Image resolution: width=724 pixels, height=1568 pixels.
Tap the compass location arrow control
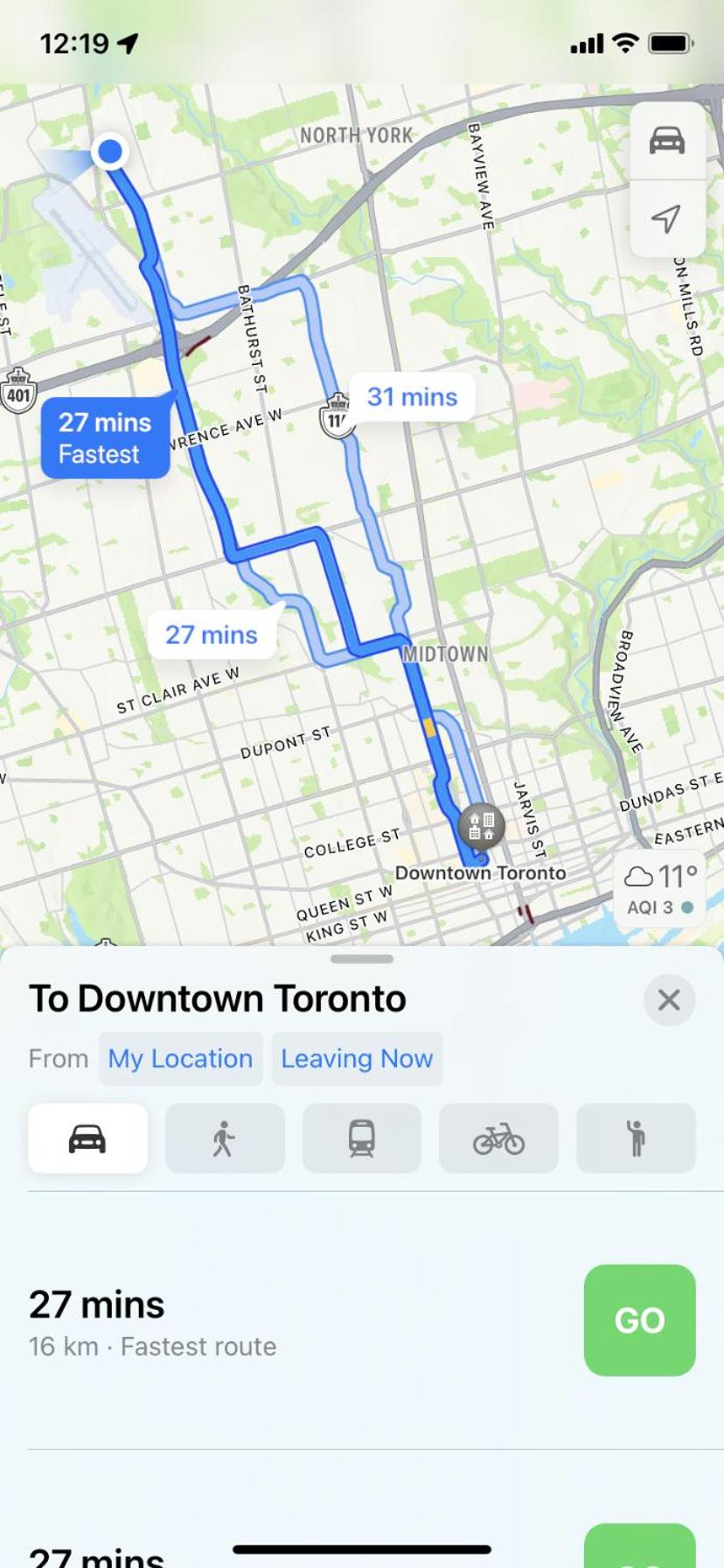(668, 219)
